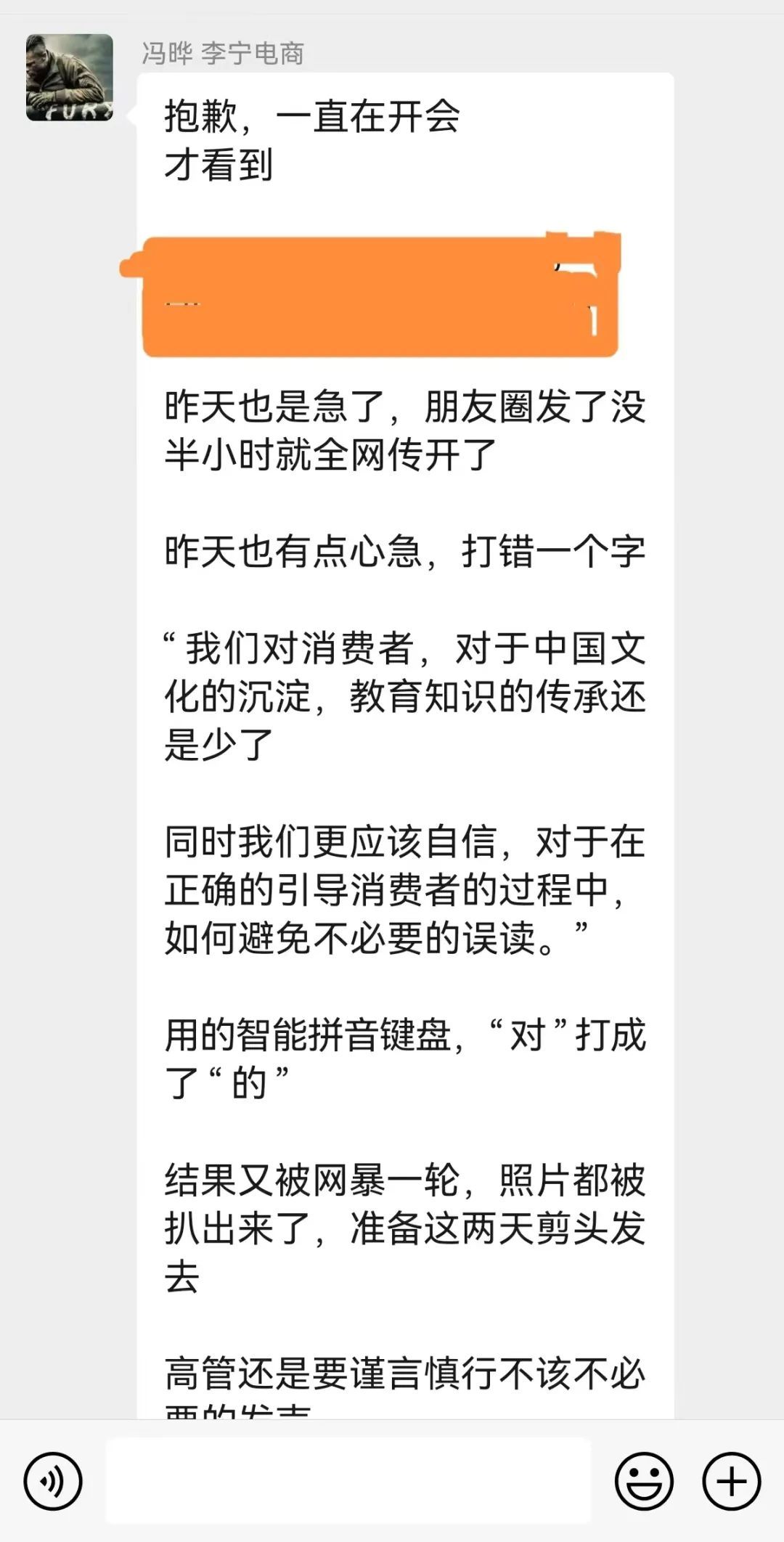The width and height of the screenshot is (784, 1542).
Task: Open the emoji sticker panel
Action: coord(644,1481)
